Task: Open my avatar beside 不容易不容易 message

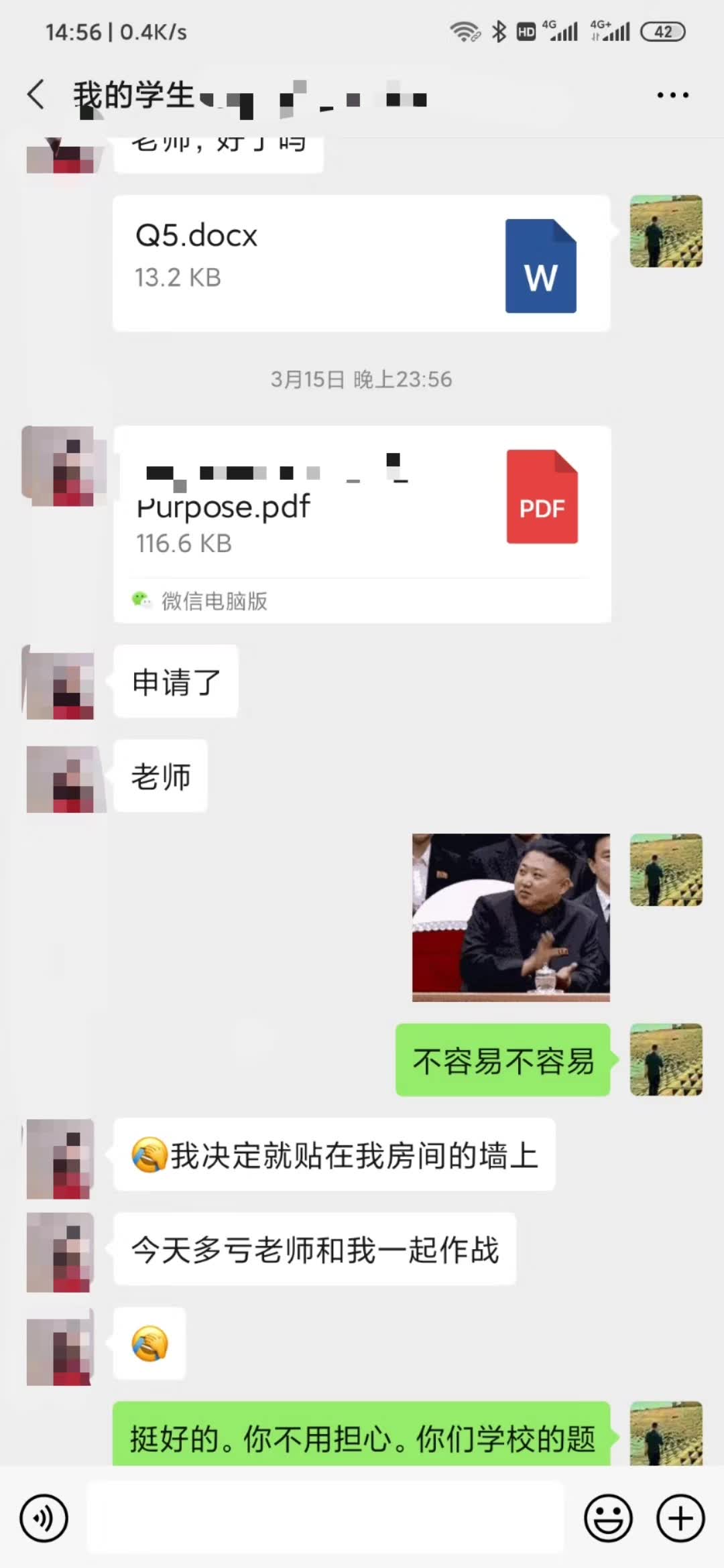Action: 666,1060
